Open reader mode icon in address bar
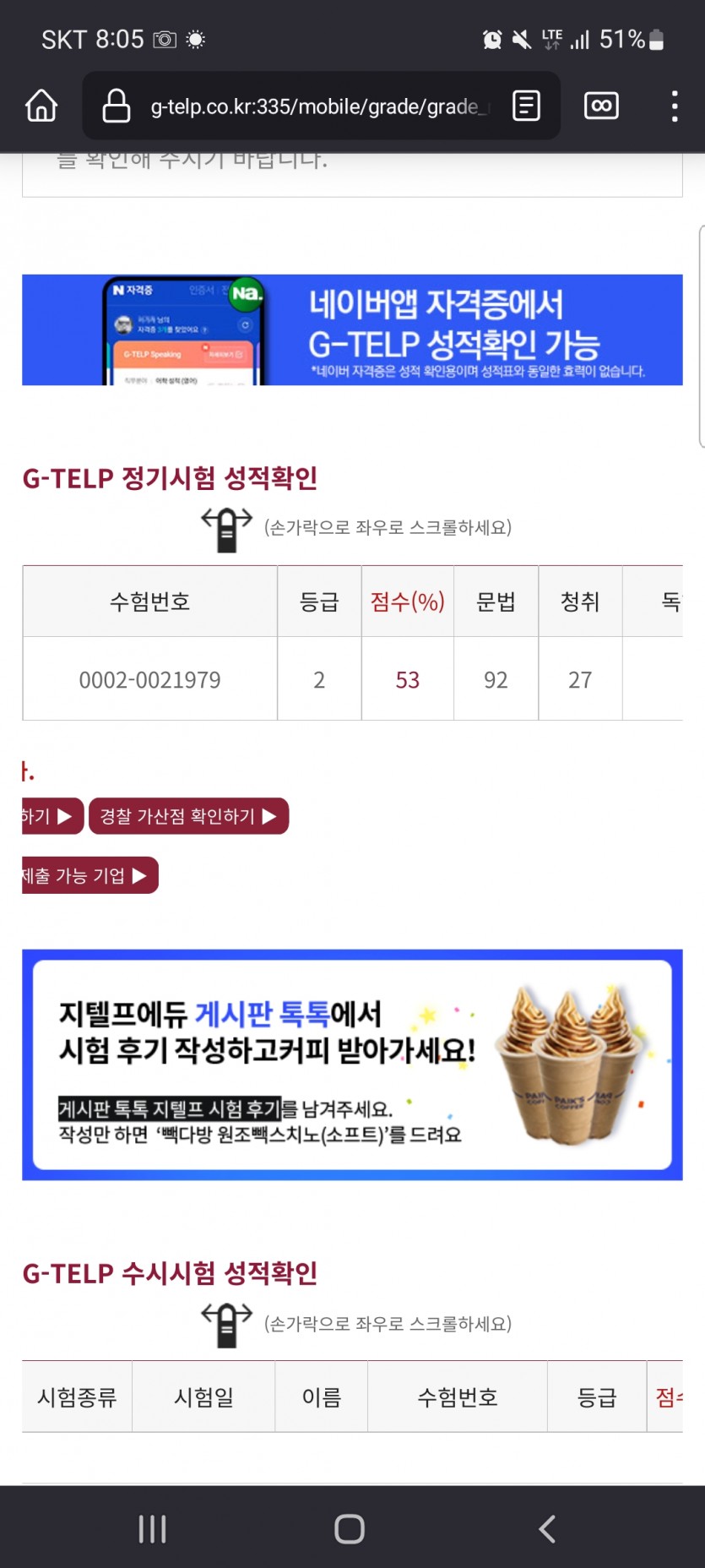Image resolution: width=705 pixels, height=1568 pixels. click(526, 106)
